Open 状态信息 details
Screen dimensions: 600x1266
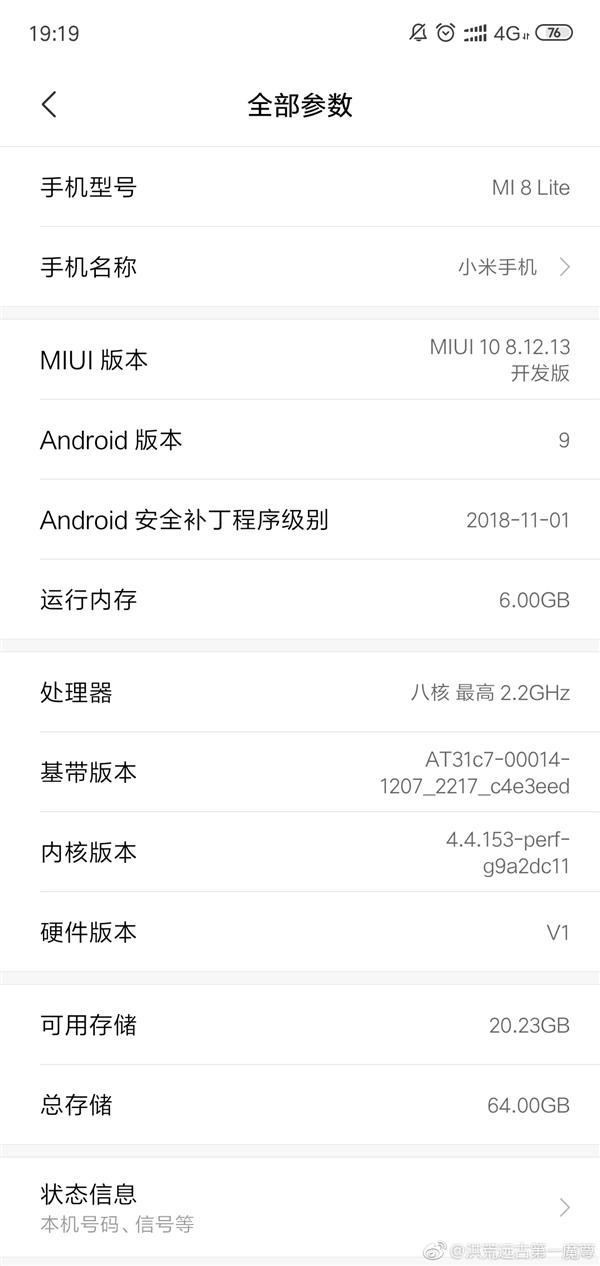300,1207
